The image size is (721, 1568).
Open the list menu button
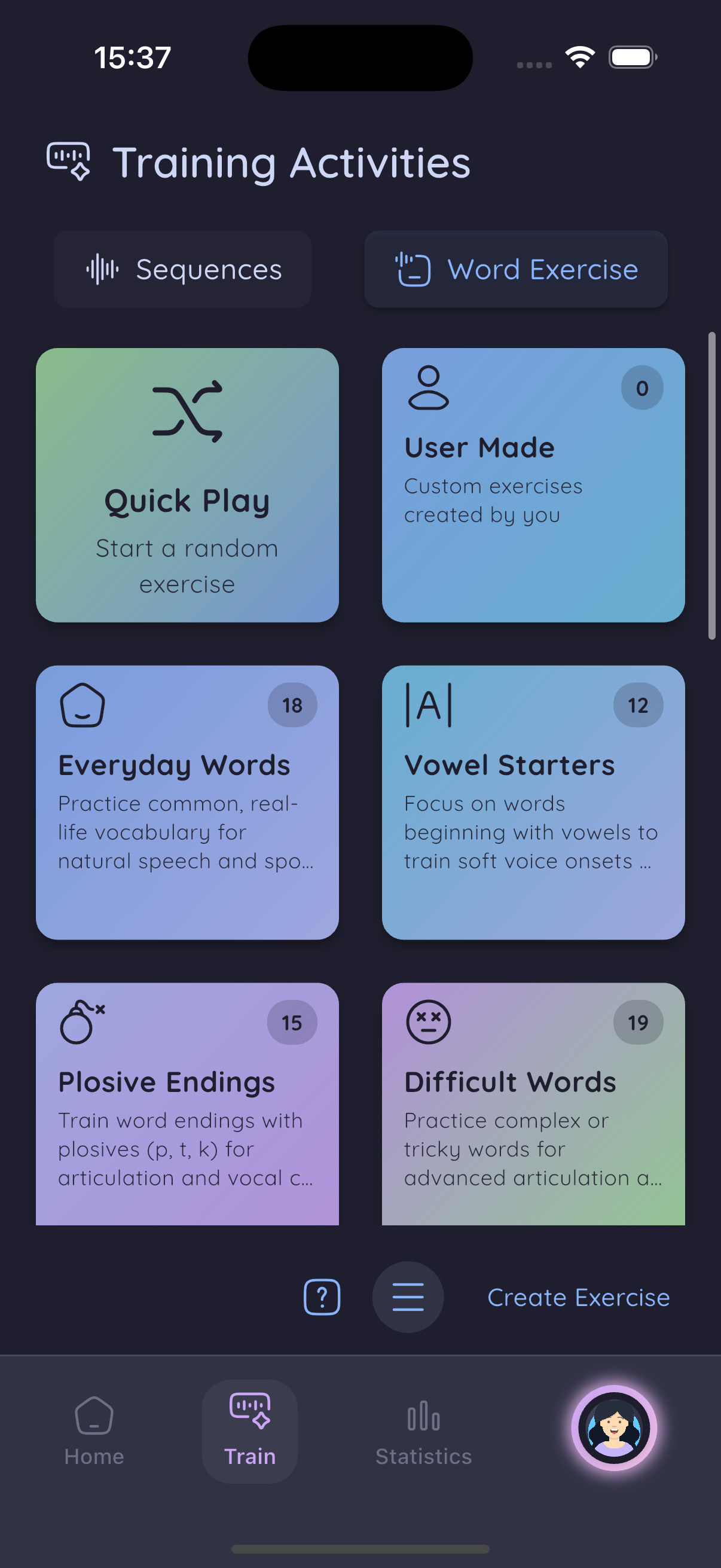(x=408, y=1297)
